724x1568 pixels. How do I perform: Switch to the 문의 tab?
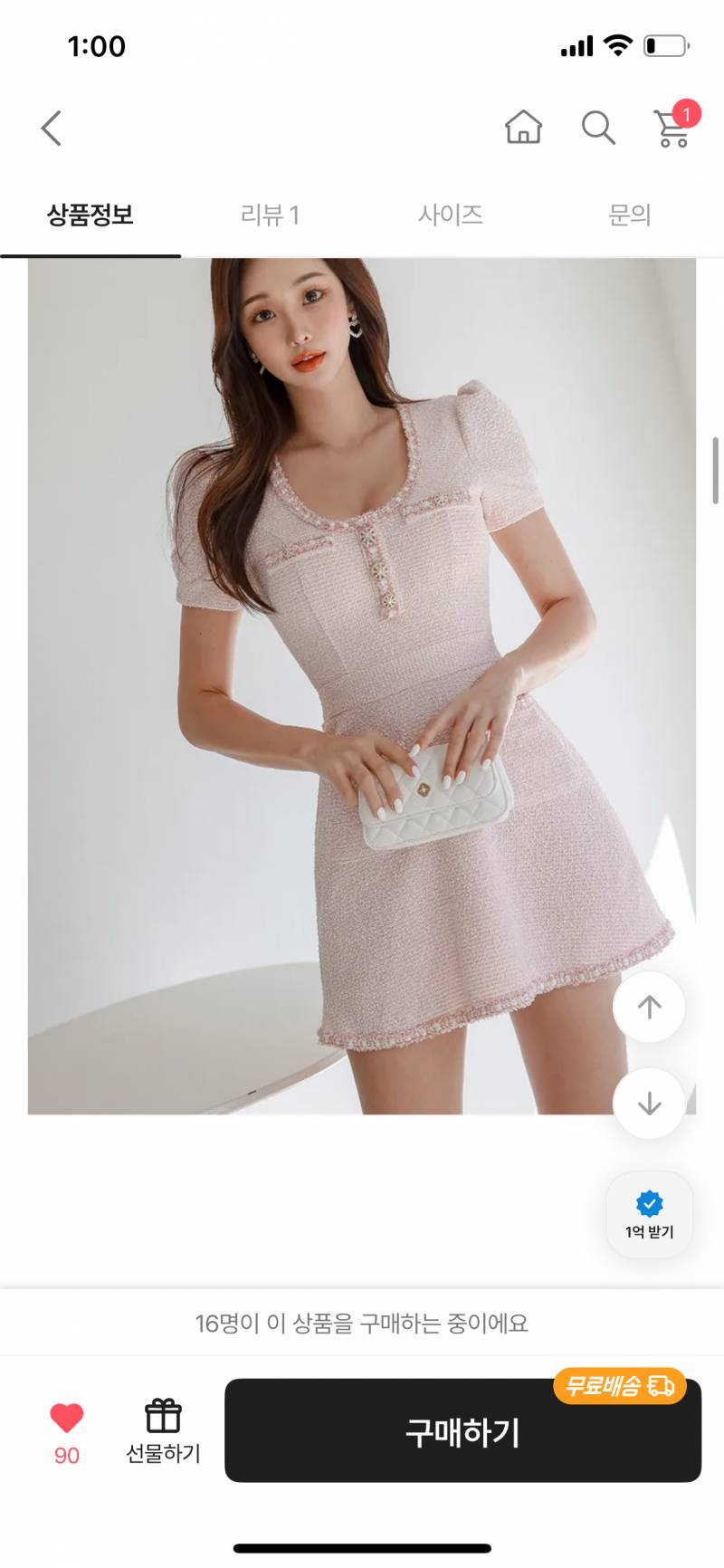click(x=629, y=215)
